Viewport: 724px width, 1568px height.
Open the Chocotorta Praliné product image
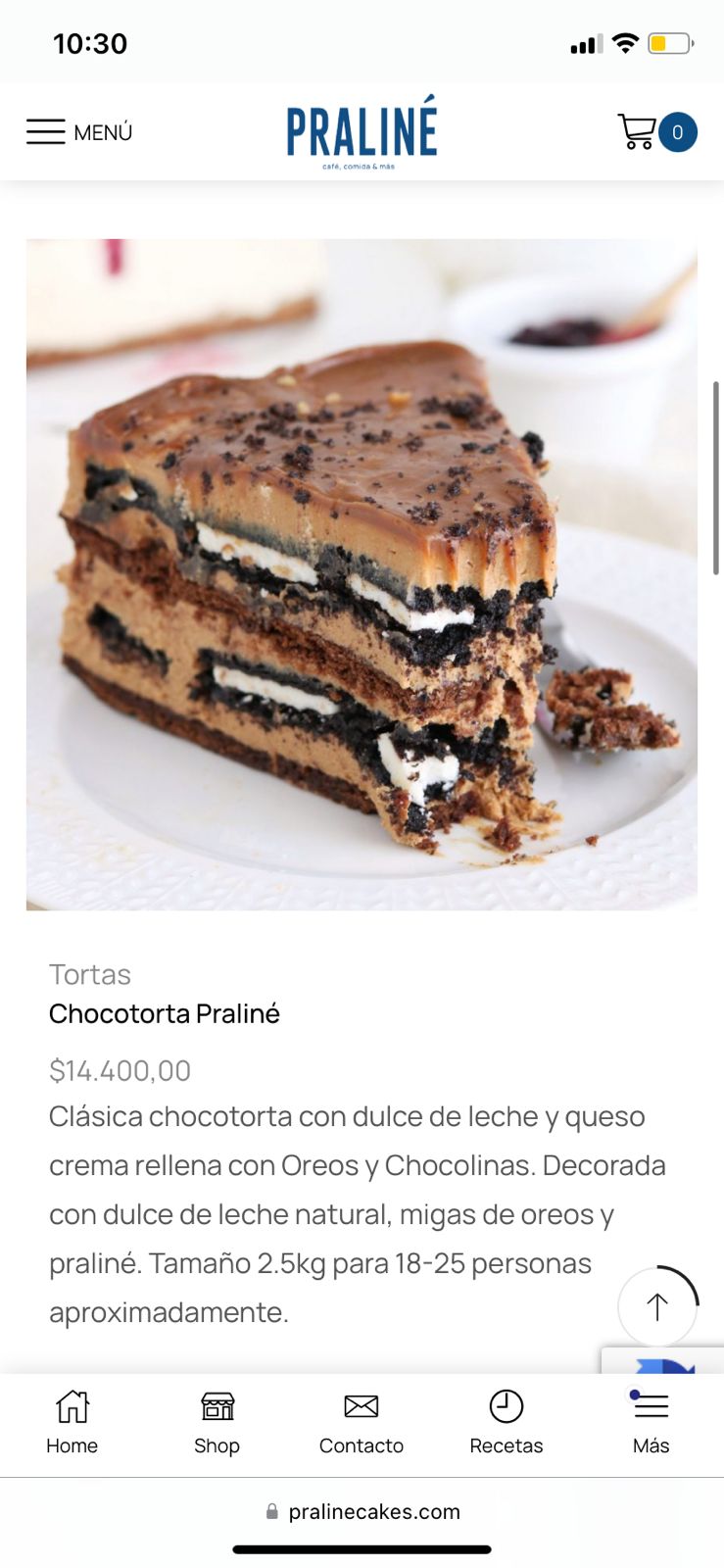[362, 574]
